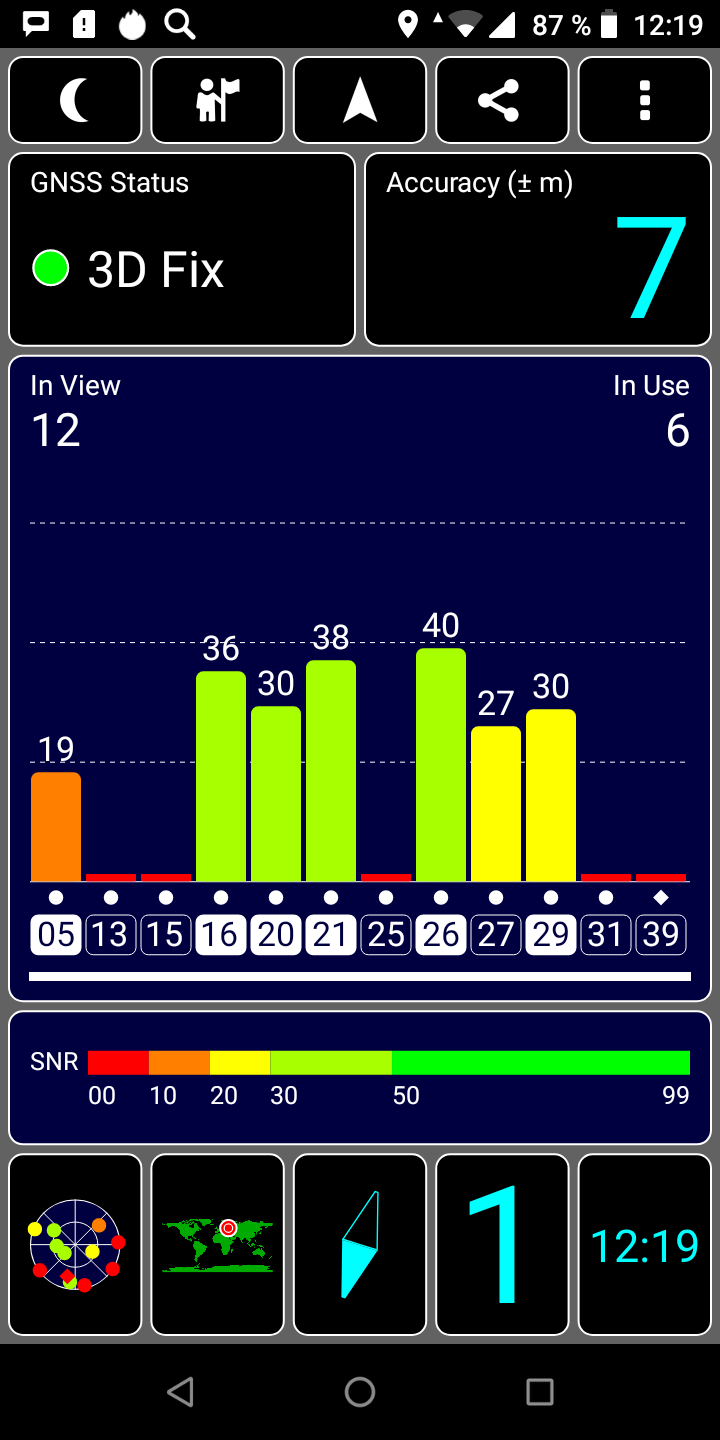Screen dimensions: 720x1440
Task: Tap the SNR color legend panel
Action: pos(360,1077)
